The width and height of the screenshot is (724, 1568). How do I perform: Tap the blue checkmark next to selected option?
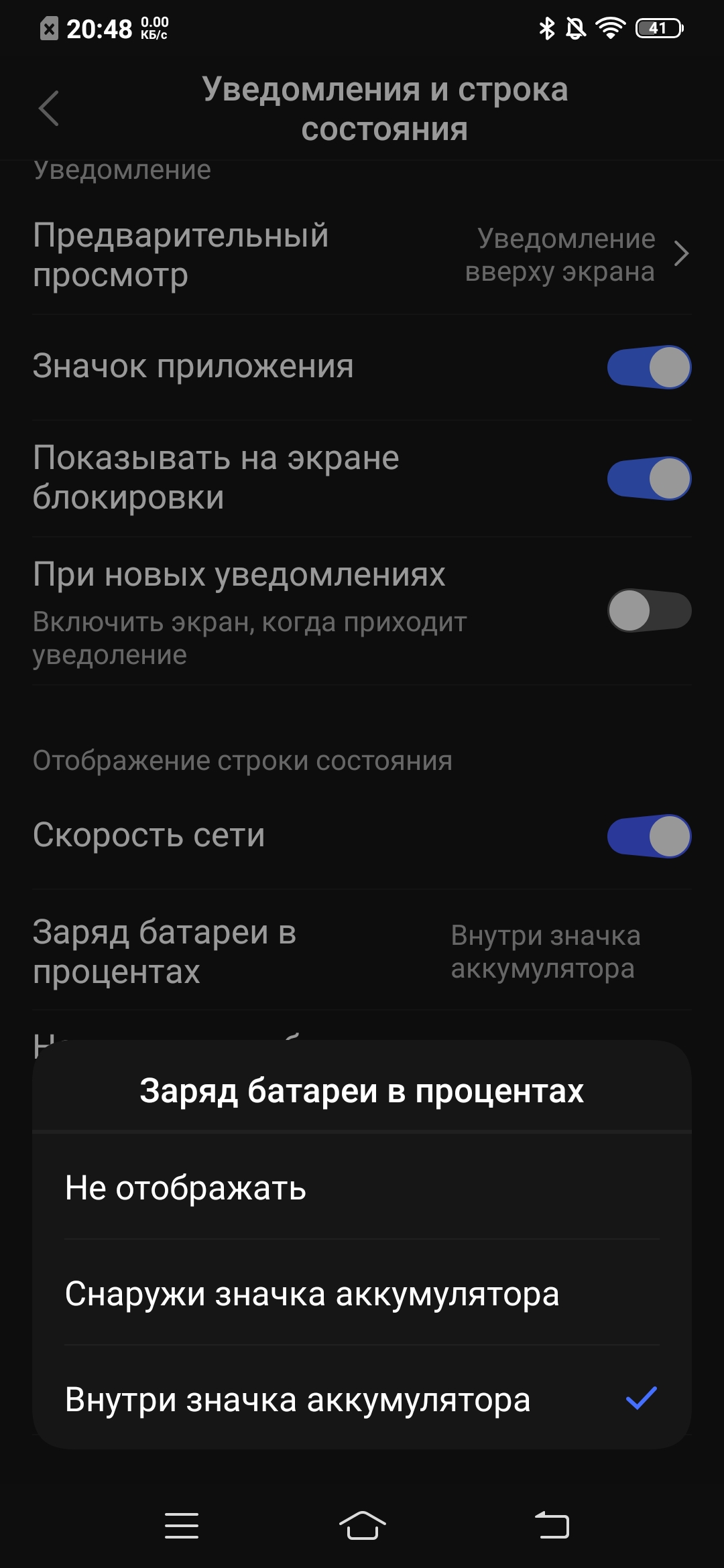coord(642,1398)
